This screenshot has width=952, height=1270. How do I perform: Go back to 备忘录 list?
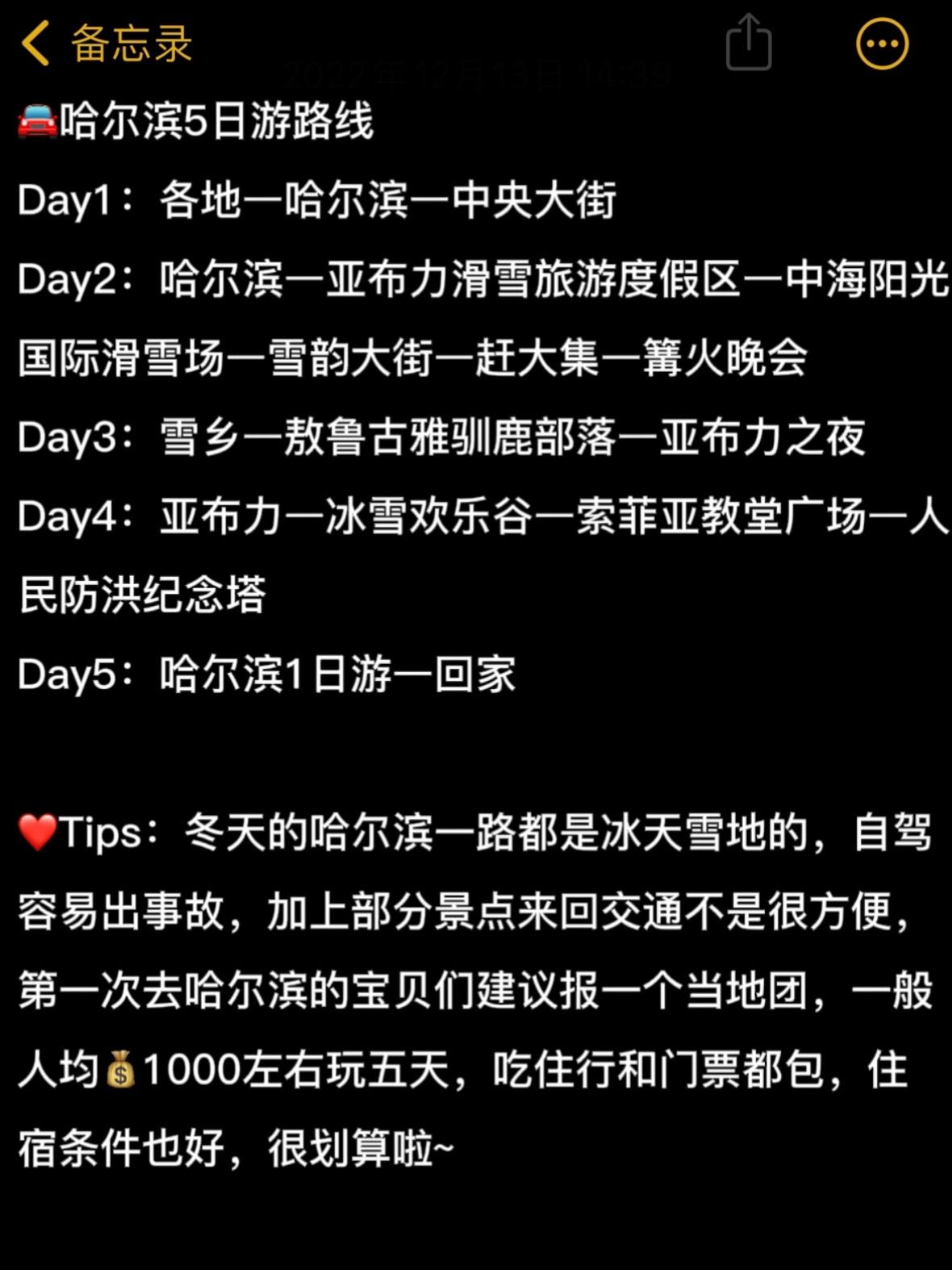[x=106, y=44]
